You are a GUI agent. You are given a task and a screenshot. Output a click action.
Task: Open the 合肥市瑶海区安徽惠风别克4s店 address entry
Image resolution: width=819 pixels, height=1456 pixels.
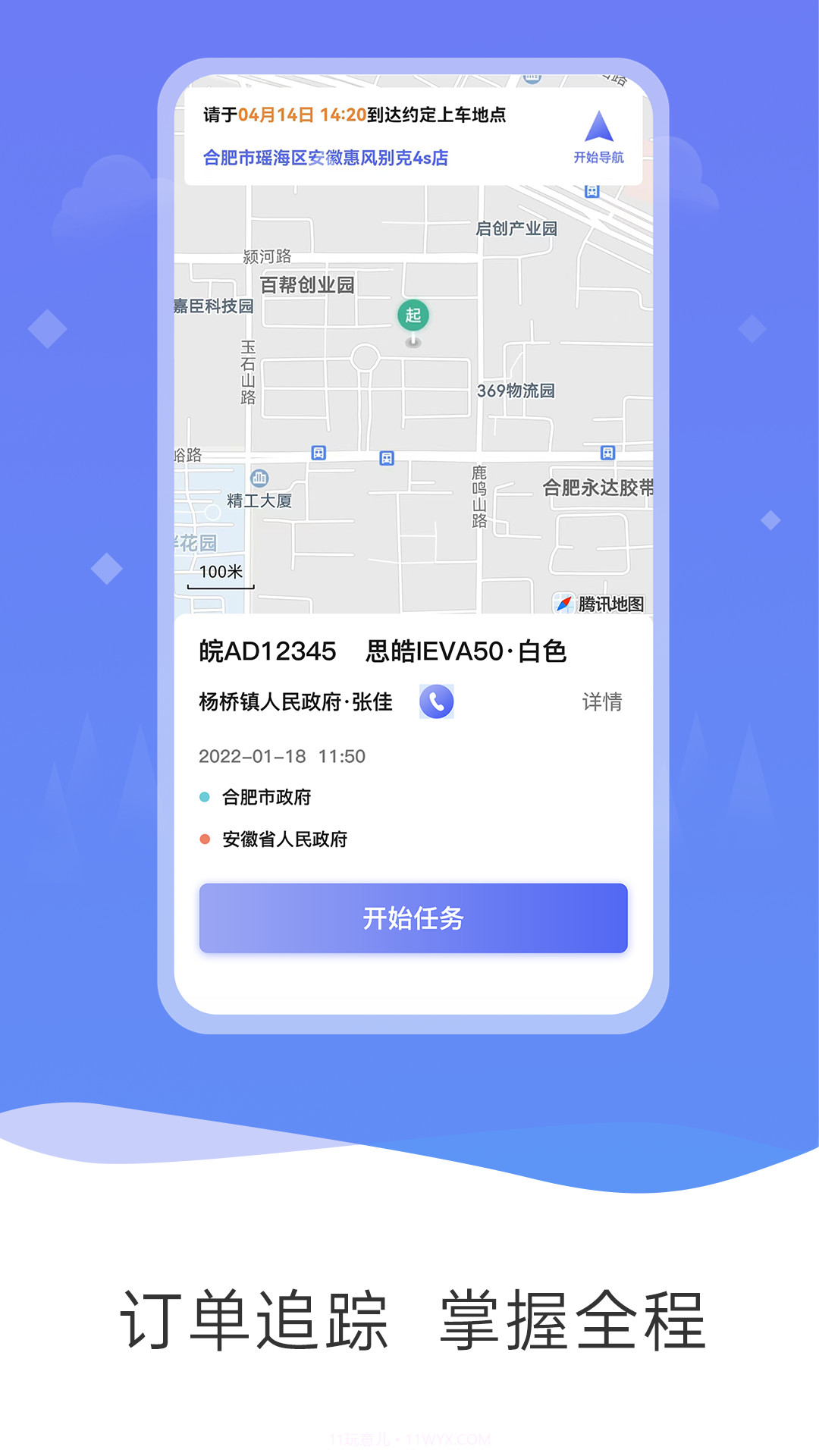(326, 159)
